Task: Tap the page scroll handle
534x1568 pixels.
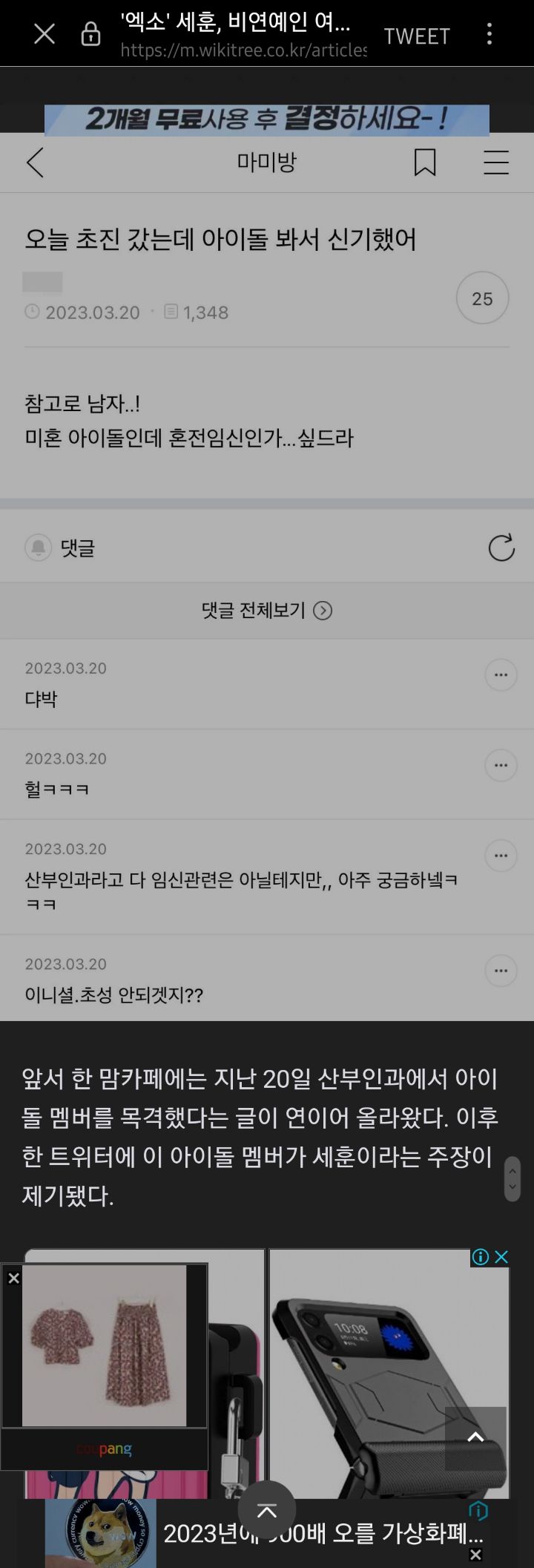Action: click(x=512, y=1178)
